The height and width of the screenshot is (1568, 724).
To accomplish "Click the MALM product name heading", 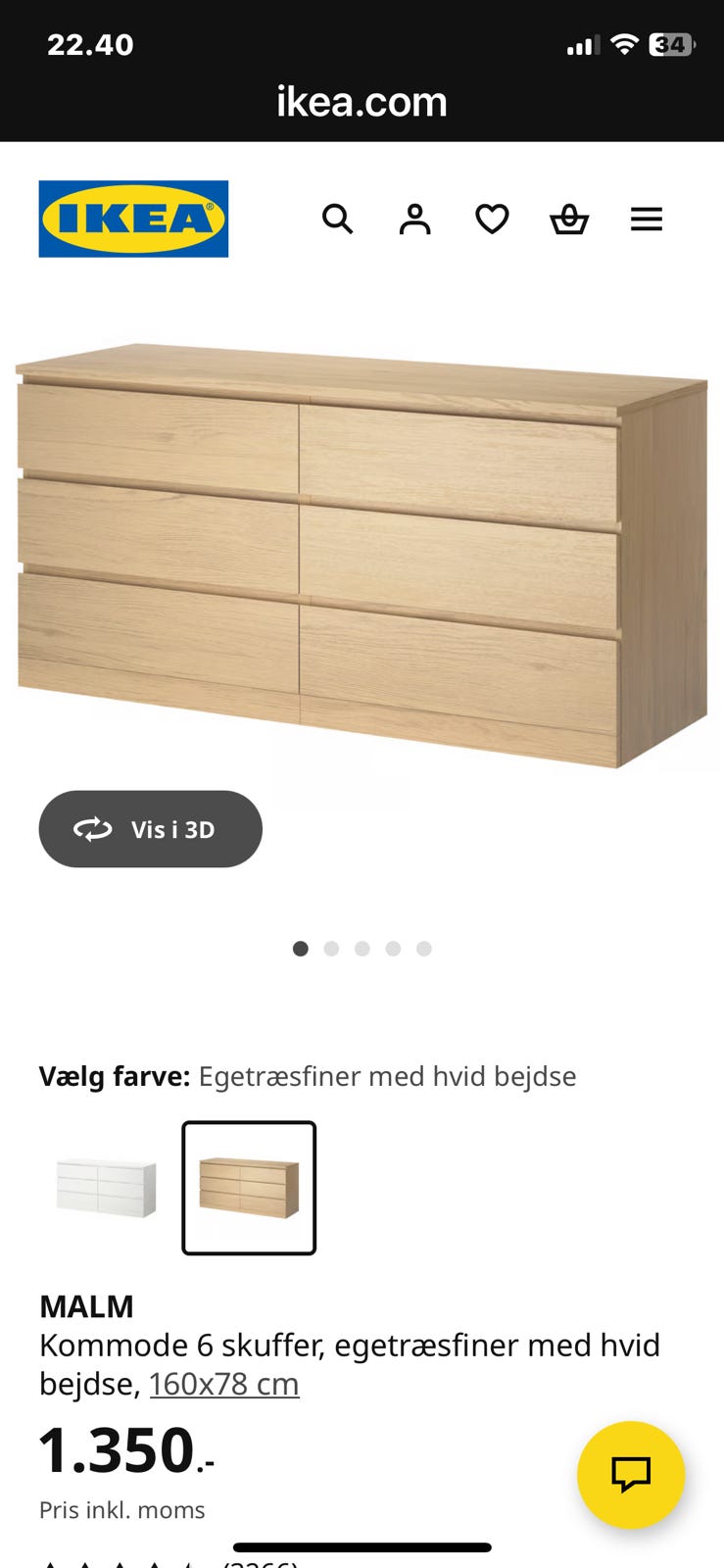I will click(x=87, y=1306).
